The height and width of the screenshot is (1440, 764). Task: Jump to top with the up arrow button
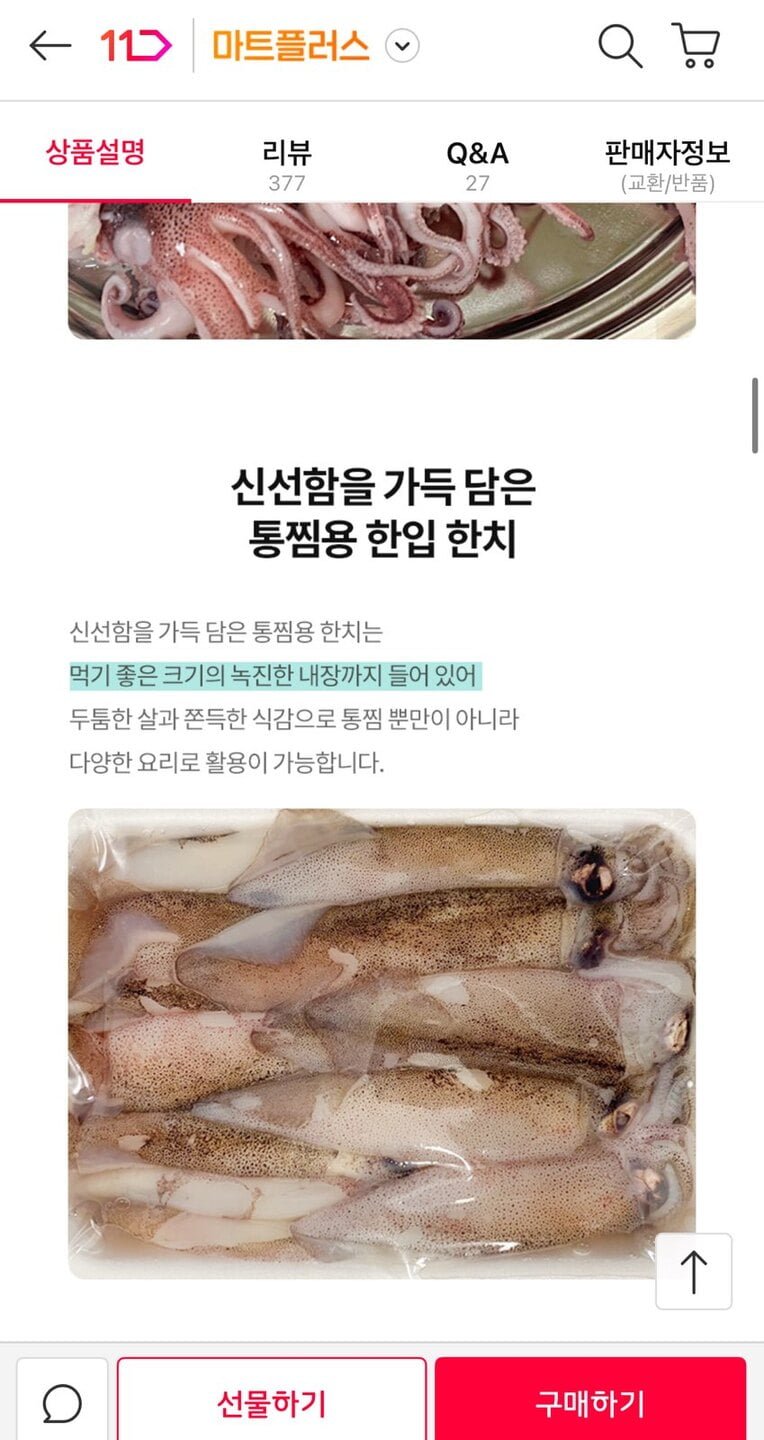tap(694, 1272)
